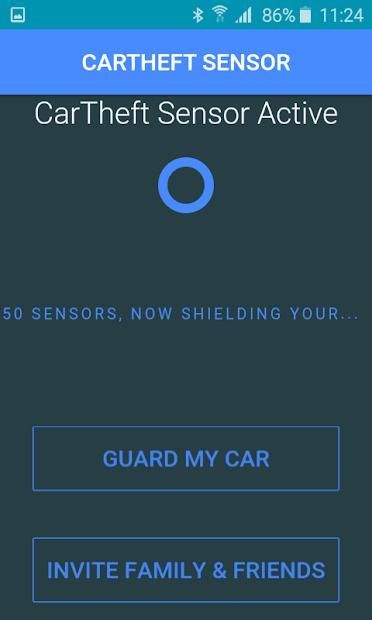Image resolution: width=372 pixels, height=620 pixels.
Task: Invite family and friends
Action: point(186,570)
